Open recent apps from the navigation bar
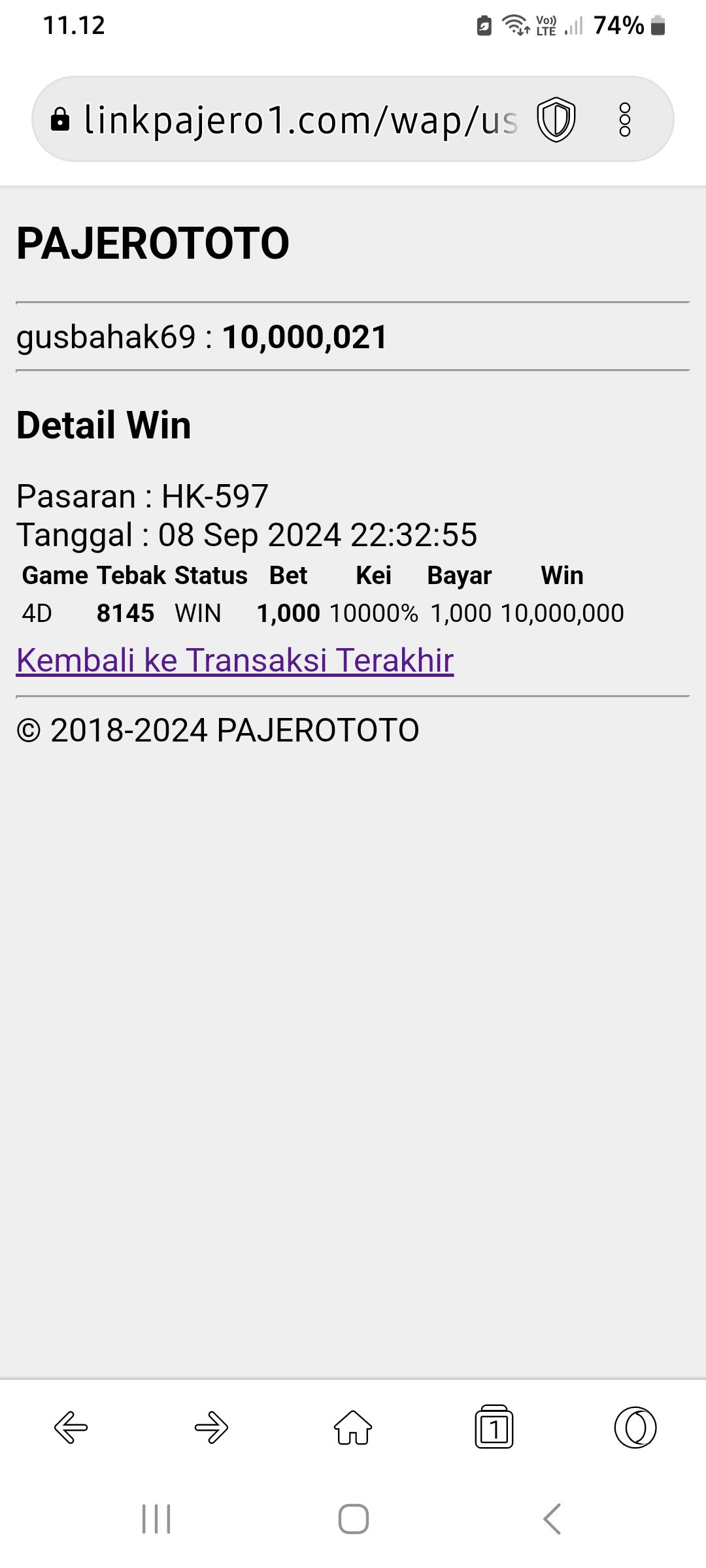 point(156,1518)
